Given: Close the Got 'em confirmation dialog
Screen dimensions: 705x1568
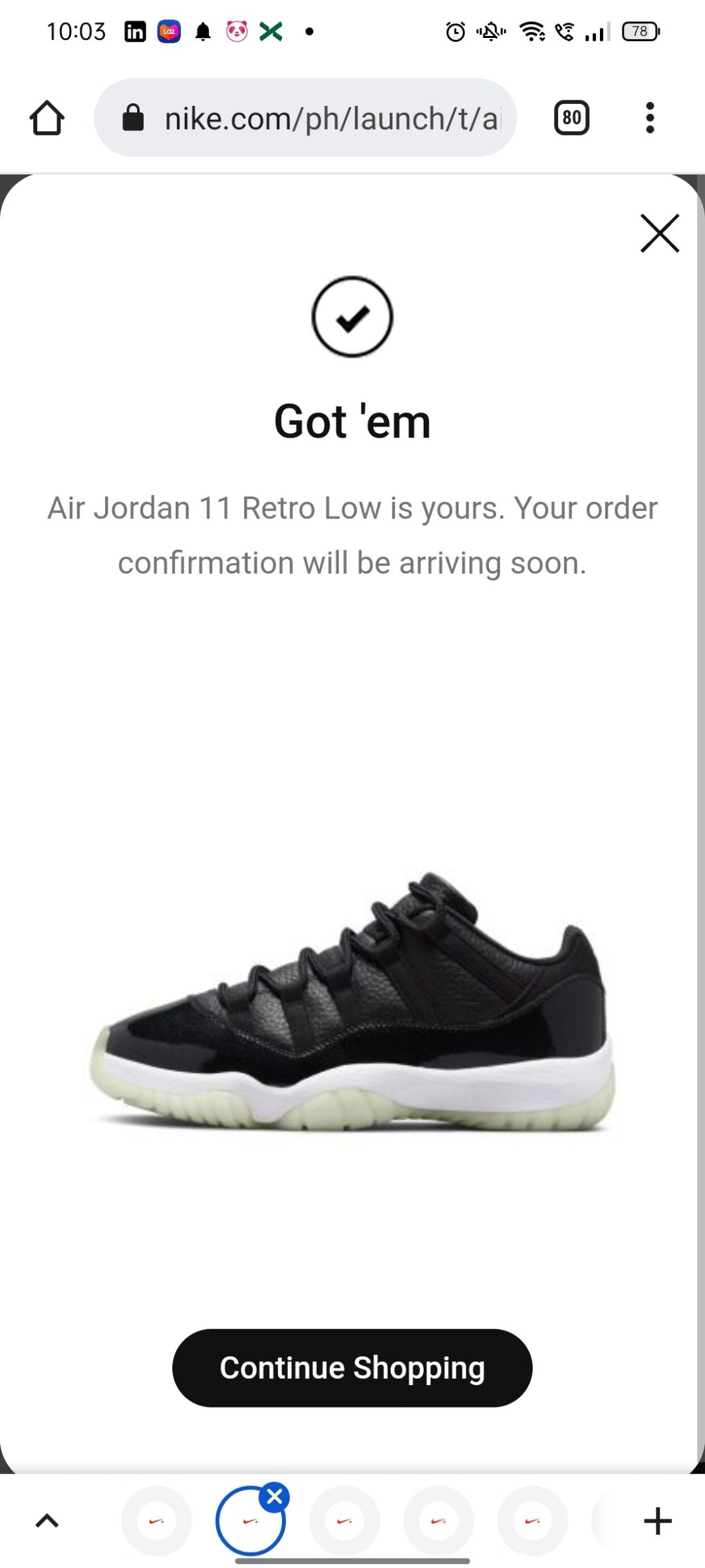Looking at the screenshot, I should pyautogui.click(x=659, y=233).
